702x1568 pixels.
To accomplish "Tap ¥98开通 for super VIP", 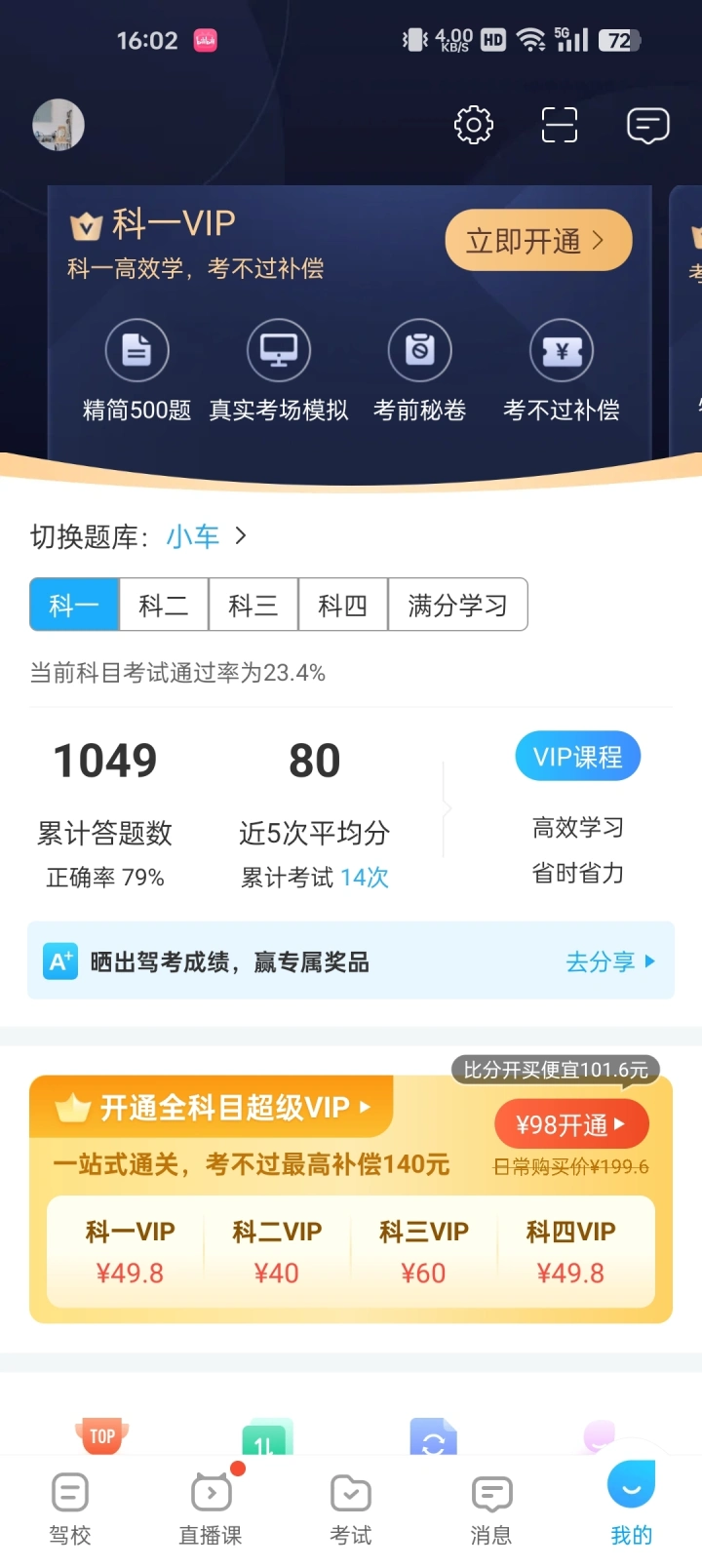I will click(571, 1124).
